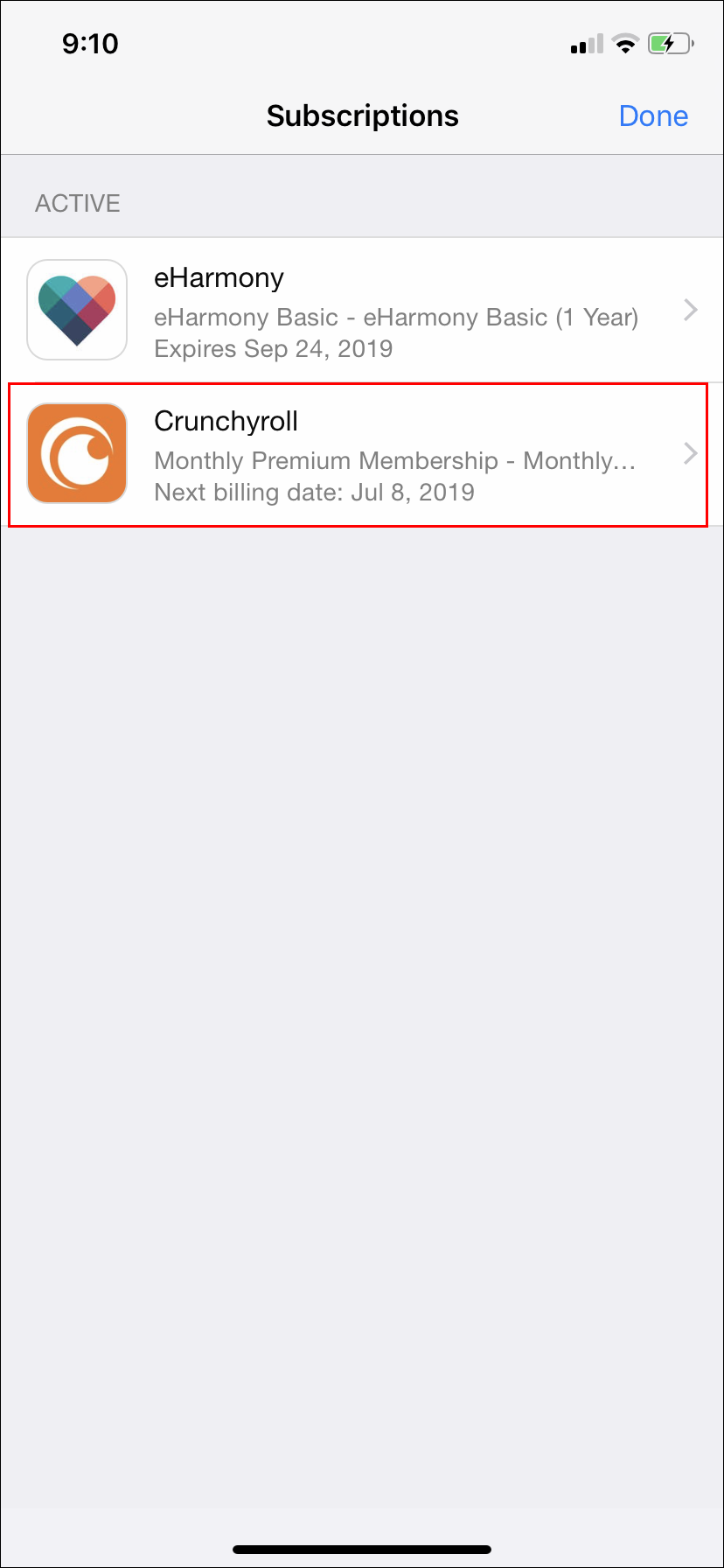Open the Crunchyroll subscription details

362,455
